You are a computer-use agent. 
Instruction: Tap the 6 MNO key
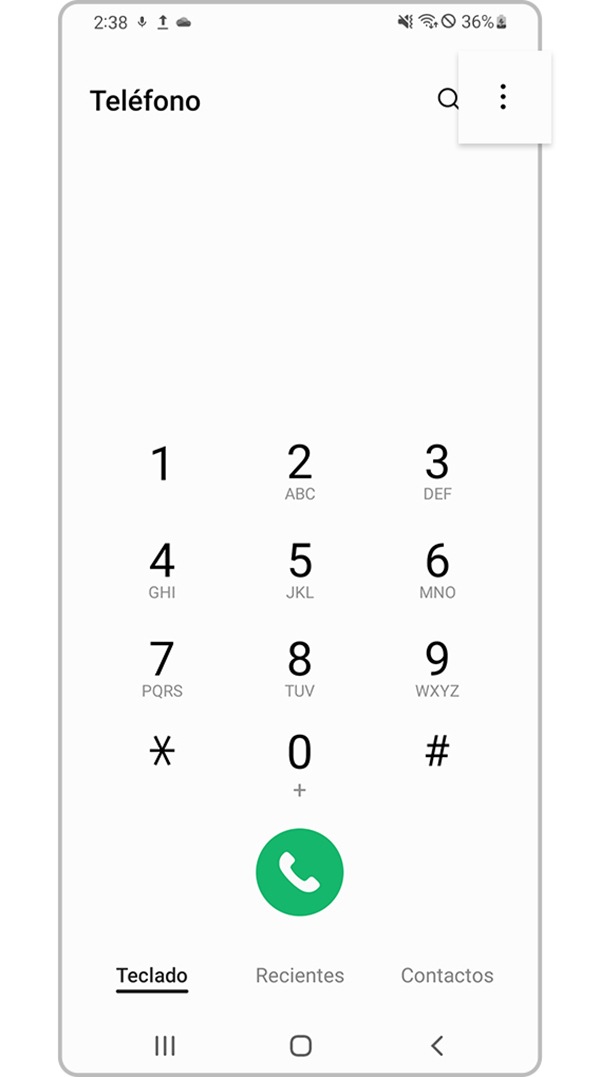point(437,570)
